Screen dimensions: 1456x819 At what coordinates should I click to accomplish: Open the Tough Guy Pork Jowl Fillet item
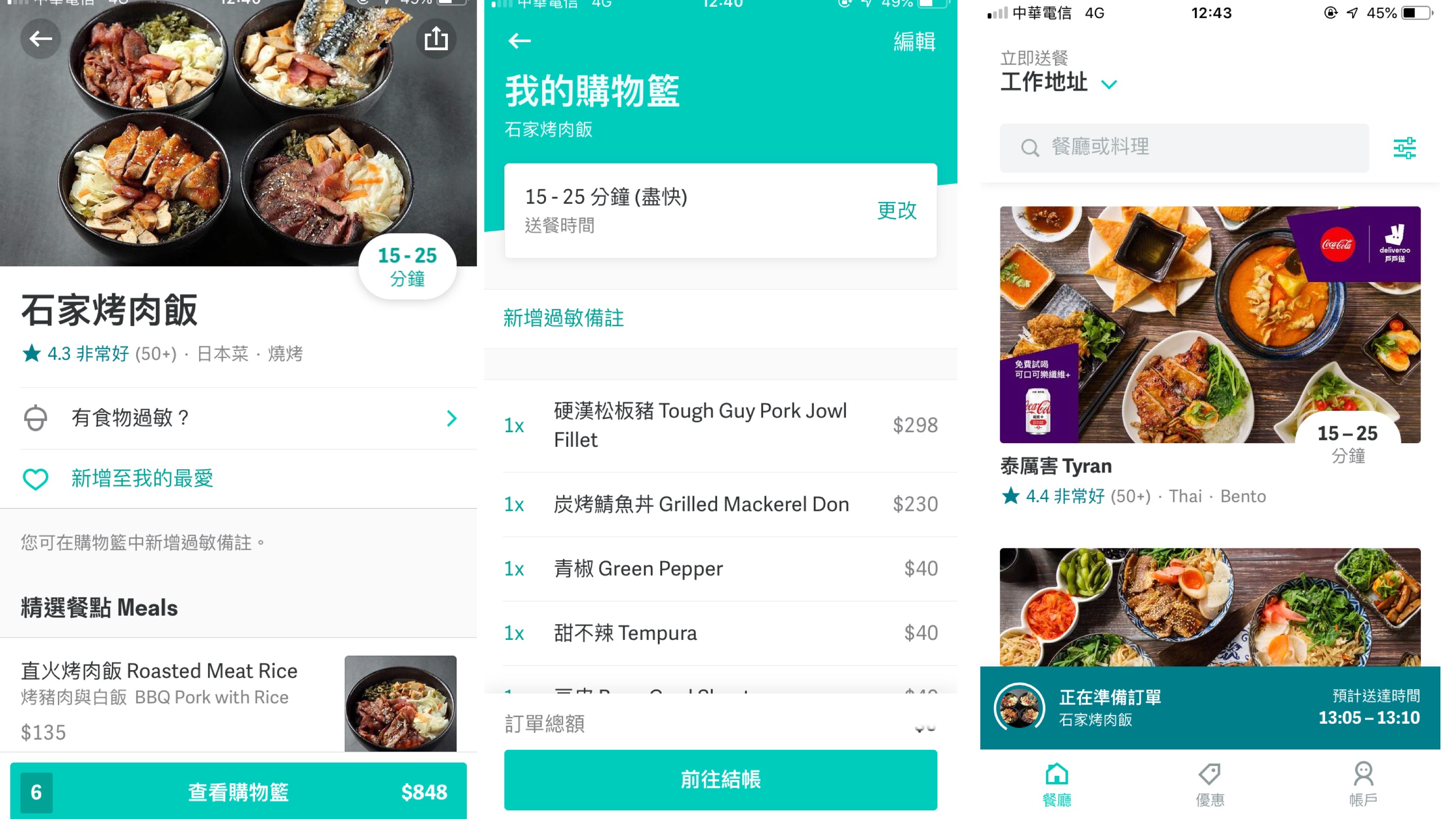click(700, 425)
